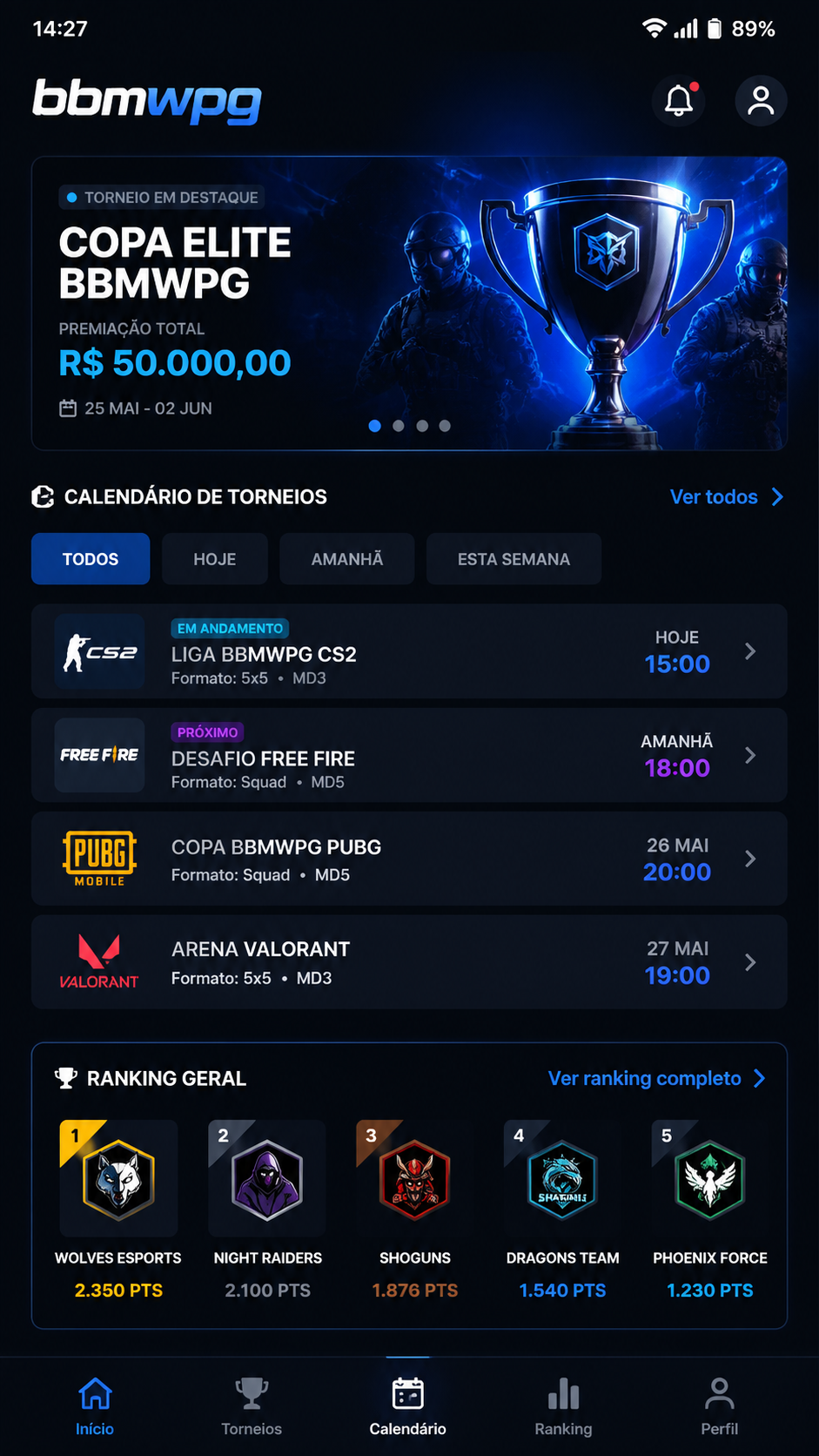This screenshot has width=819, height=1456.
Task: Switch to the Calendário tab
Action: tap(407, 1406)
